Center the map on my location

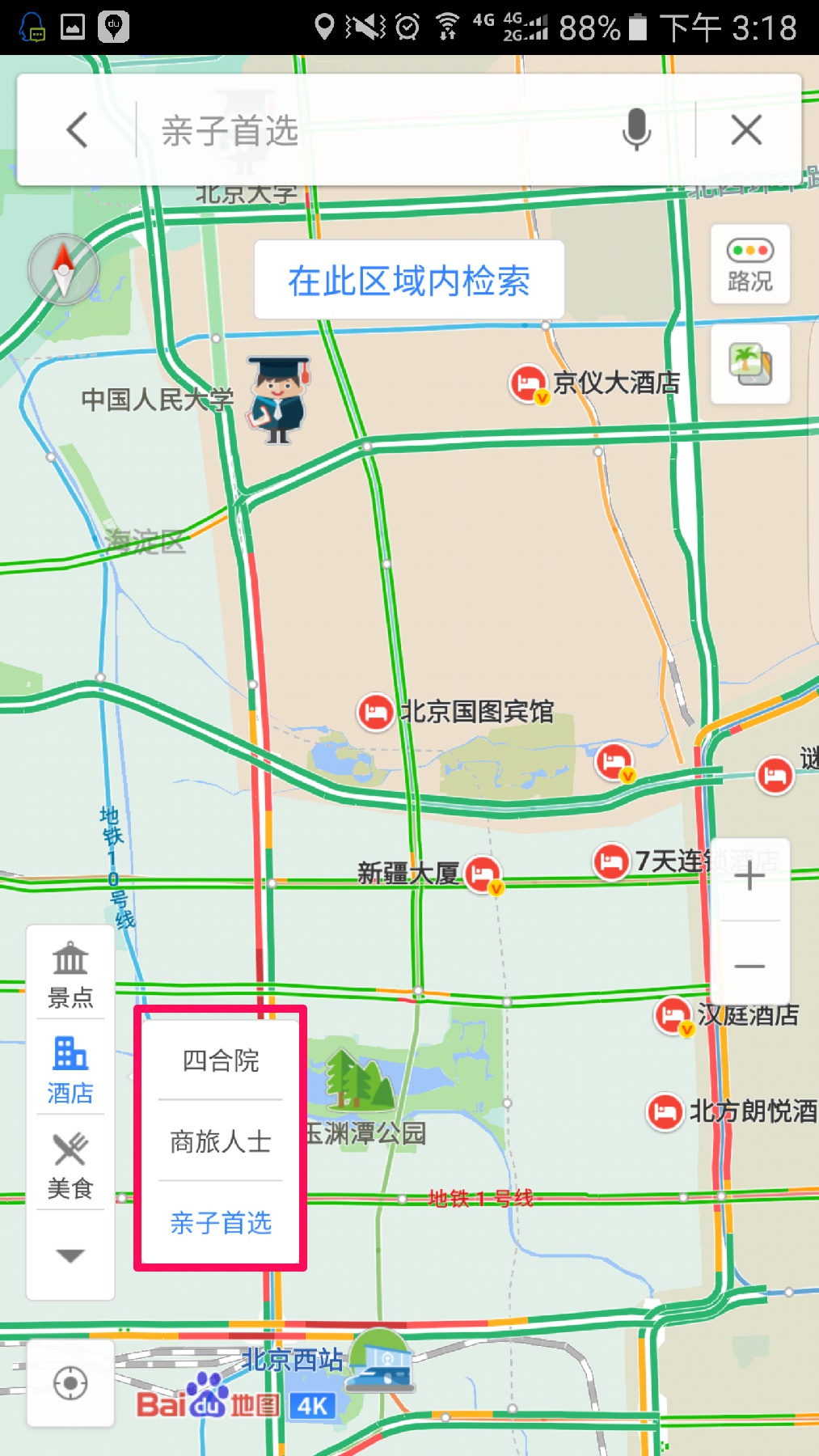[70, 1383]
